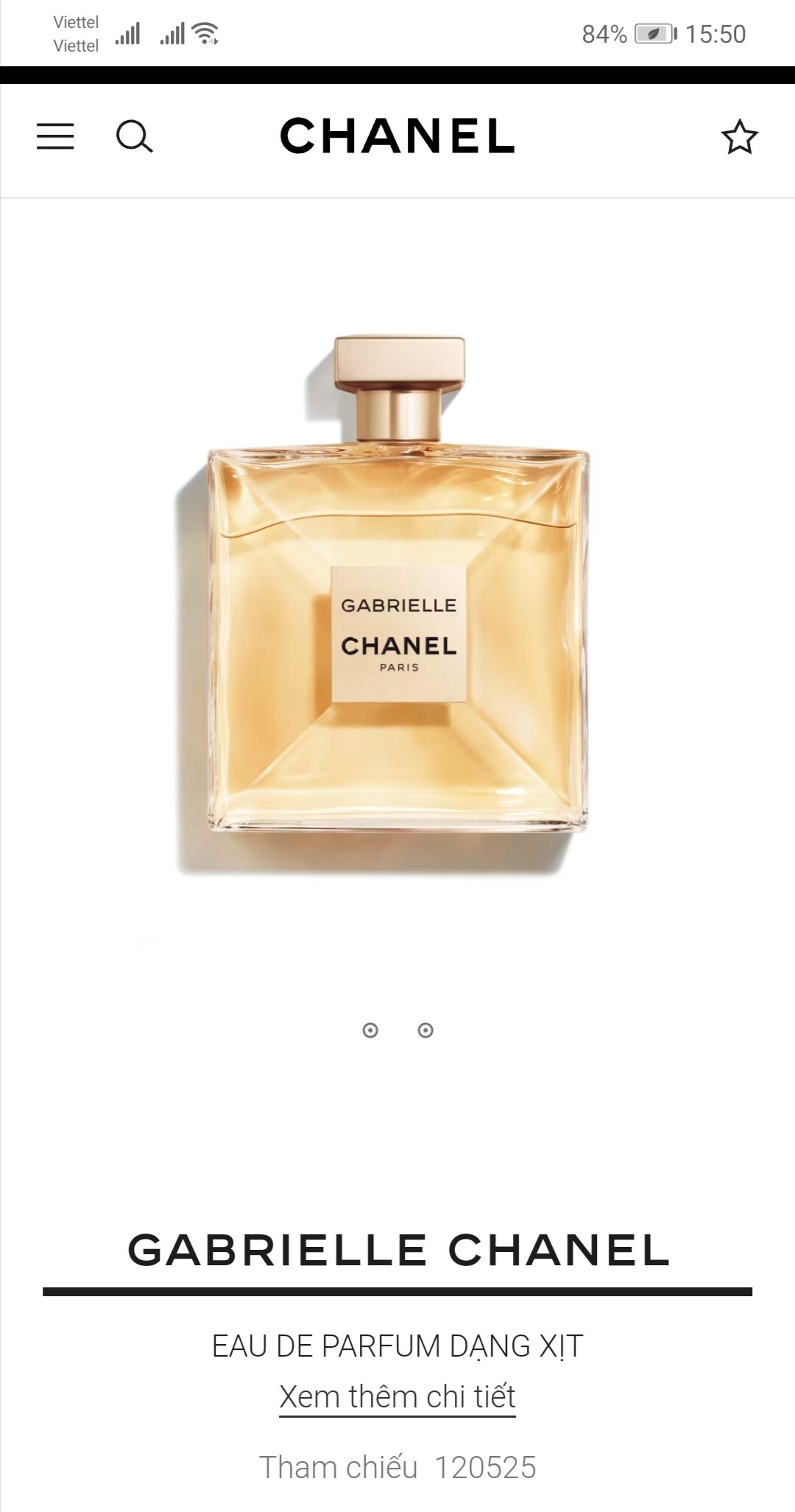Viewport: 795px width, 1512px height.
Task: Show the first product image dot
Action: [370, 1030]
